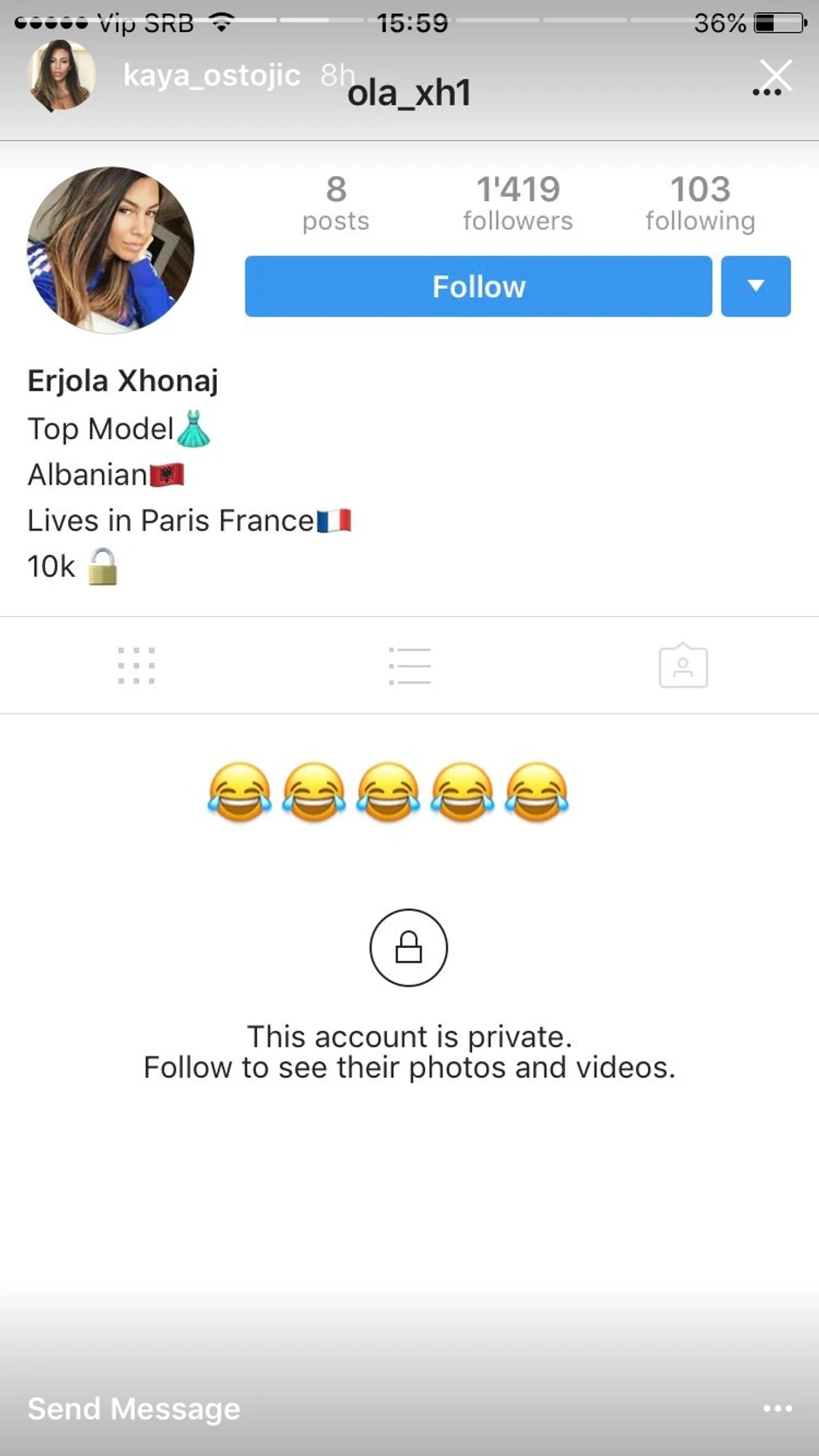
Task: Expand the 1'419 followers list
Action: (518, 202)
